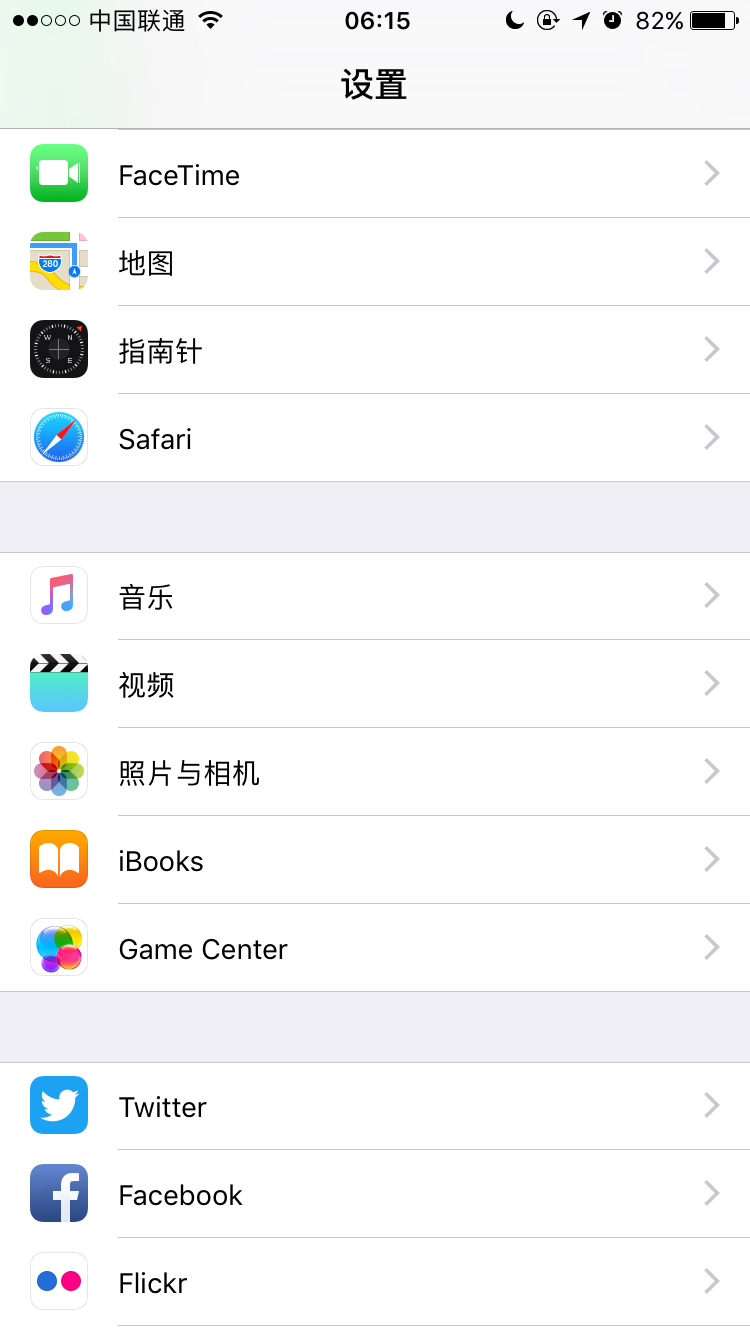This screenshot has width=750, height=1334.
Task: Tap the 照片与相机 row
Action: point(375,773)
